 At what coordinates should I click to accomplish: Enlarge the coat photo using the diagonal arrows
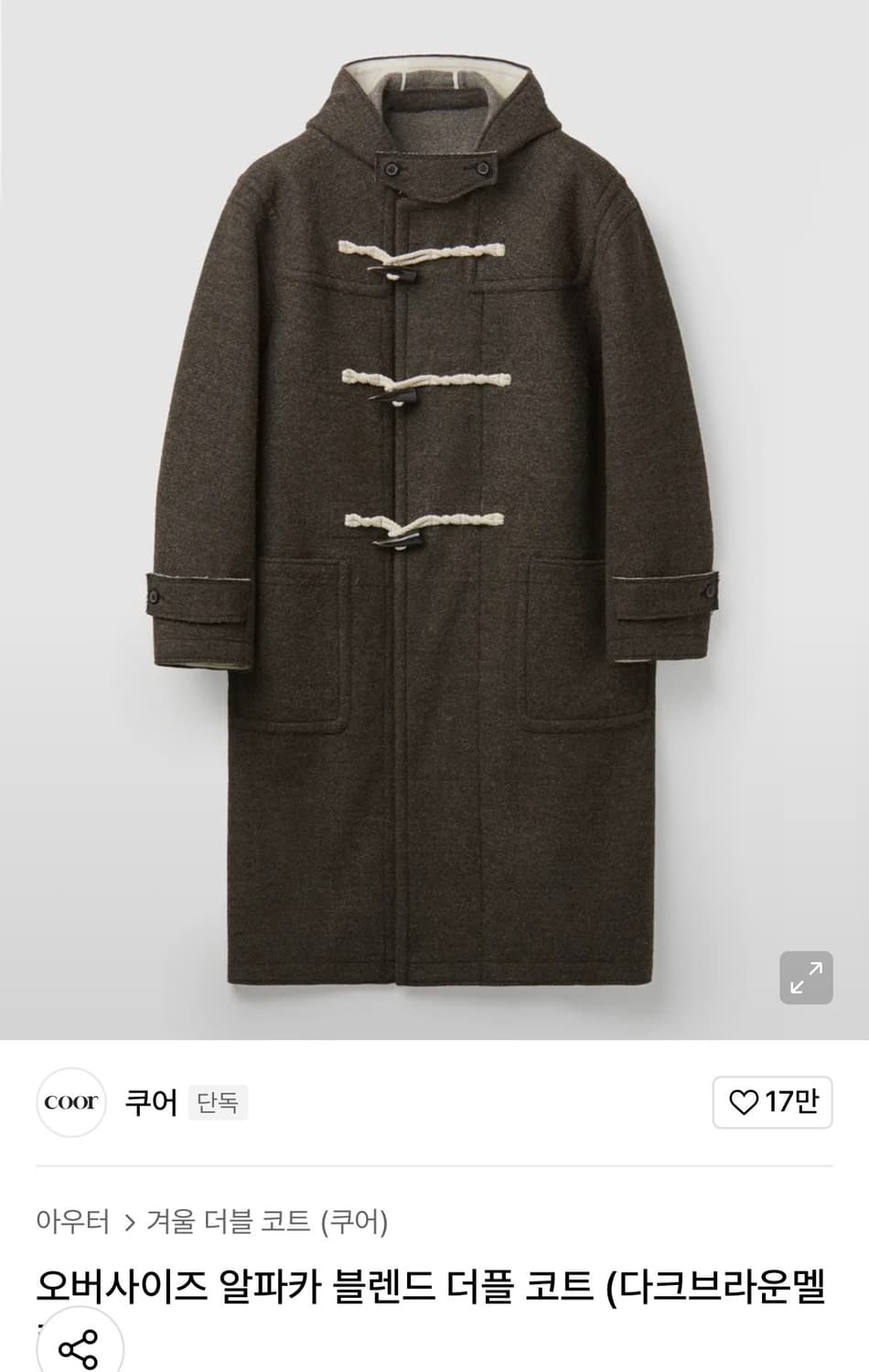[804, 979]
